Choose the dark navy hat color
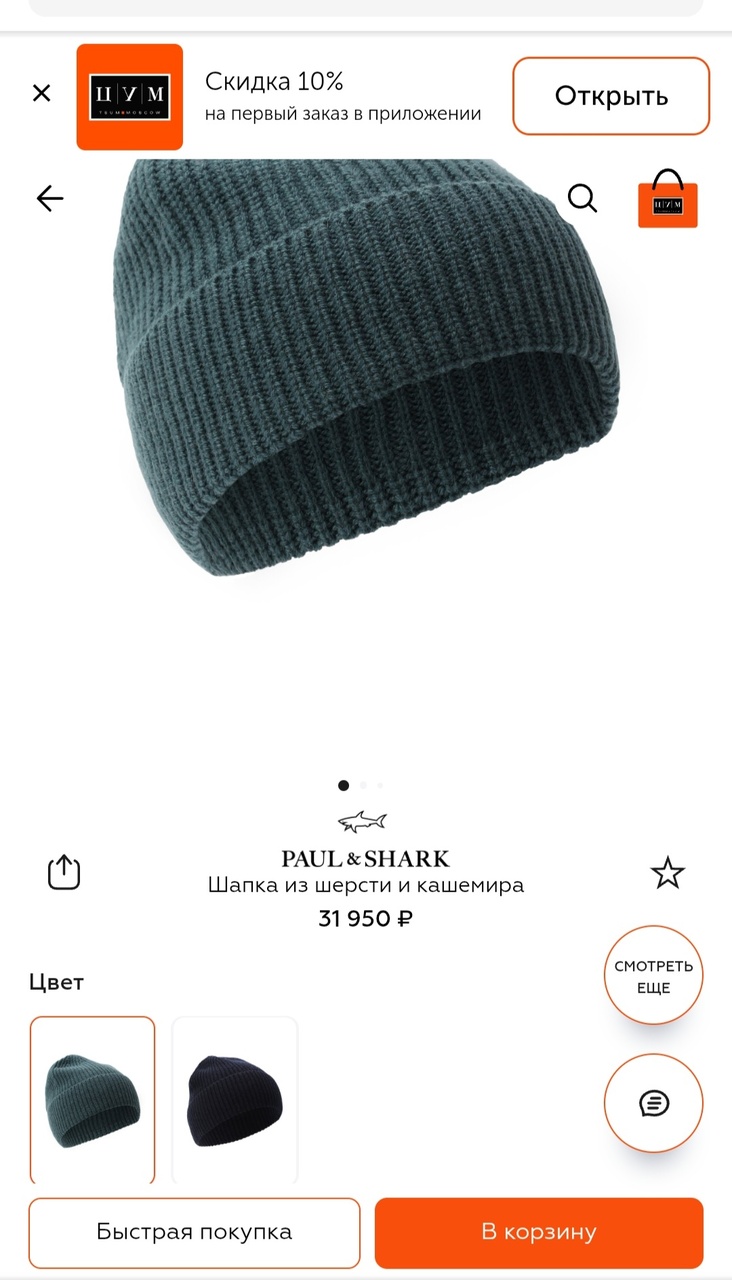The image size is (732, 1280). tap(235, 1100)
